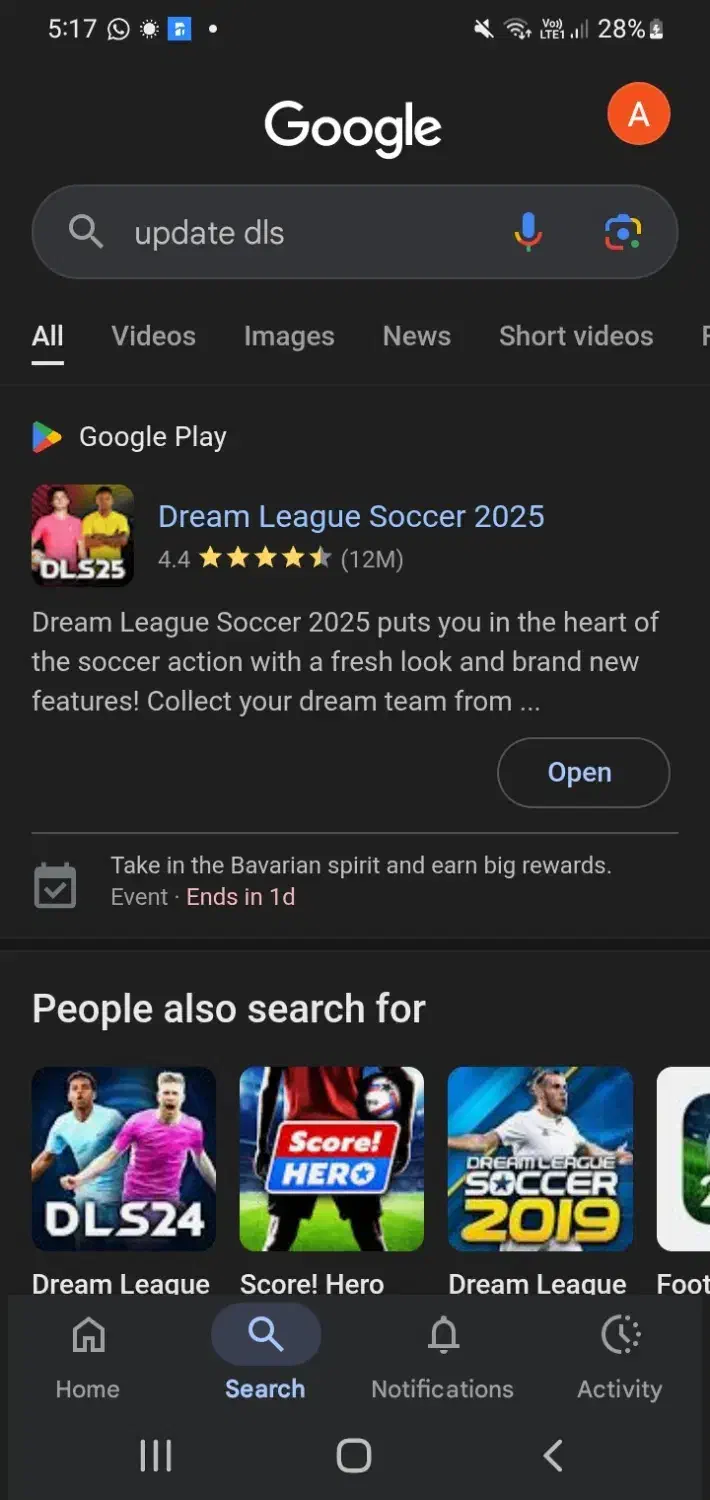This screenshot has width=710, height=1500.
Task: View the Bavarian spirit event details
Action: pos(360,880)
